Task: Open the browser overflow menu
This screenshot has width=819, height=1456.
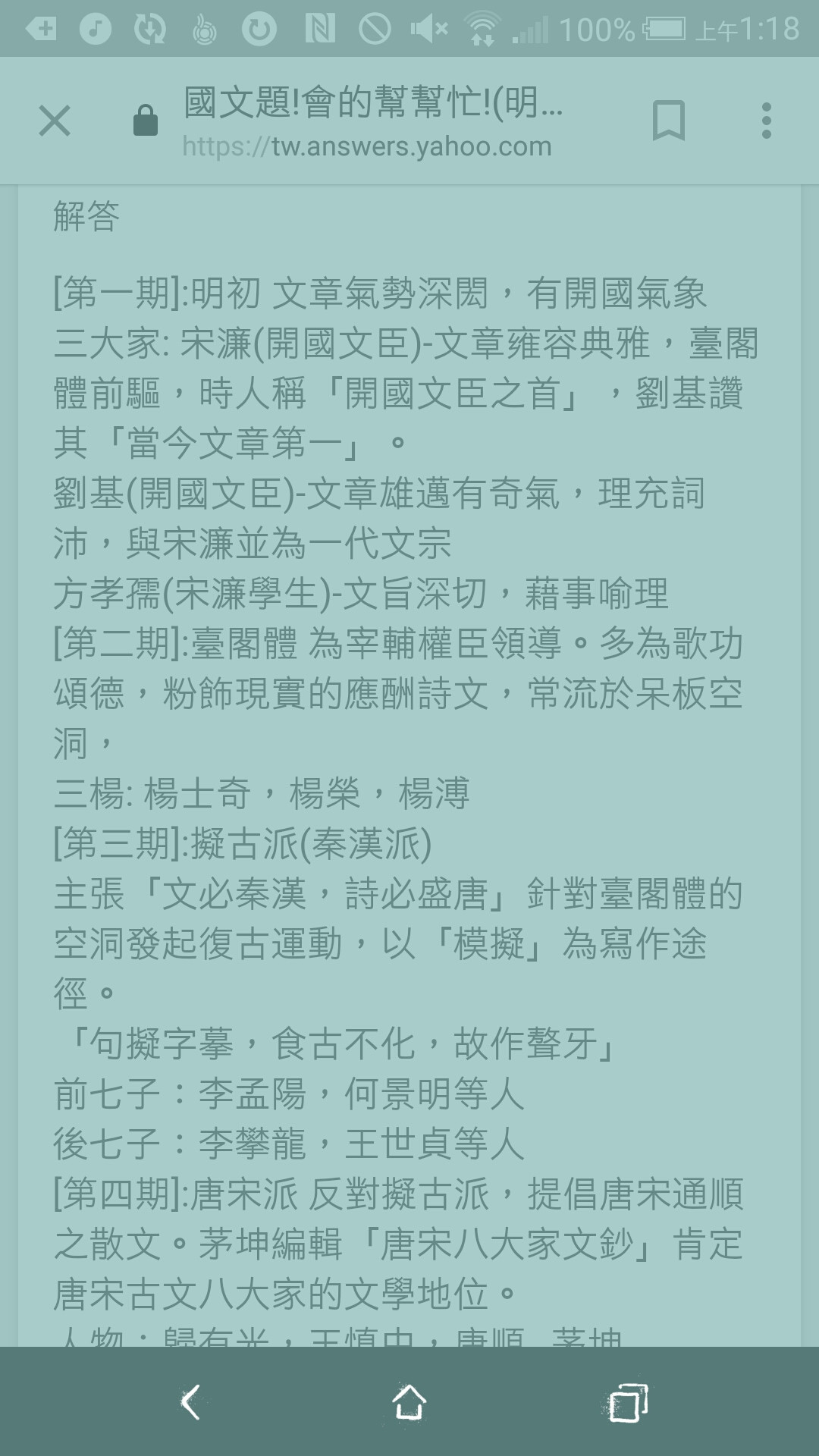Action: pyautogui.click(x=767, y=121)
